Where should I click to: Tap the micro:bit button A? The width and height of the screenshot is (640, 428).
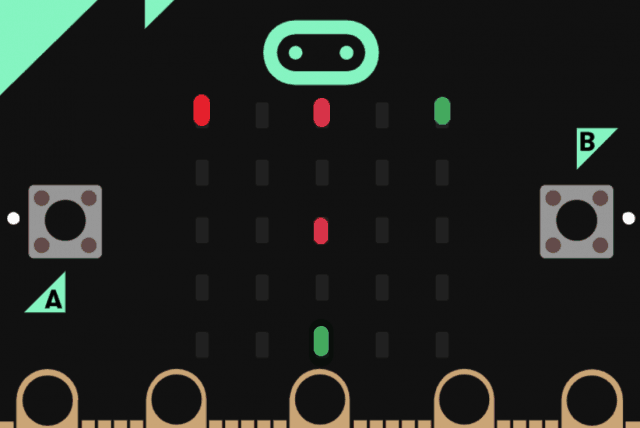65,221
